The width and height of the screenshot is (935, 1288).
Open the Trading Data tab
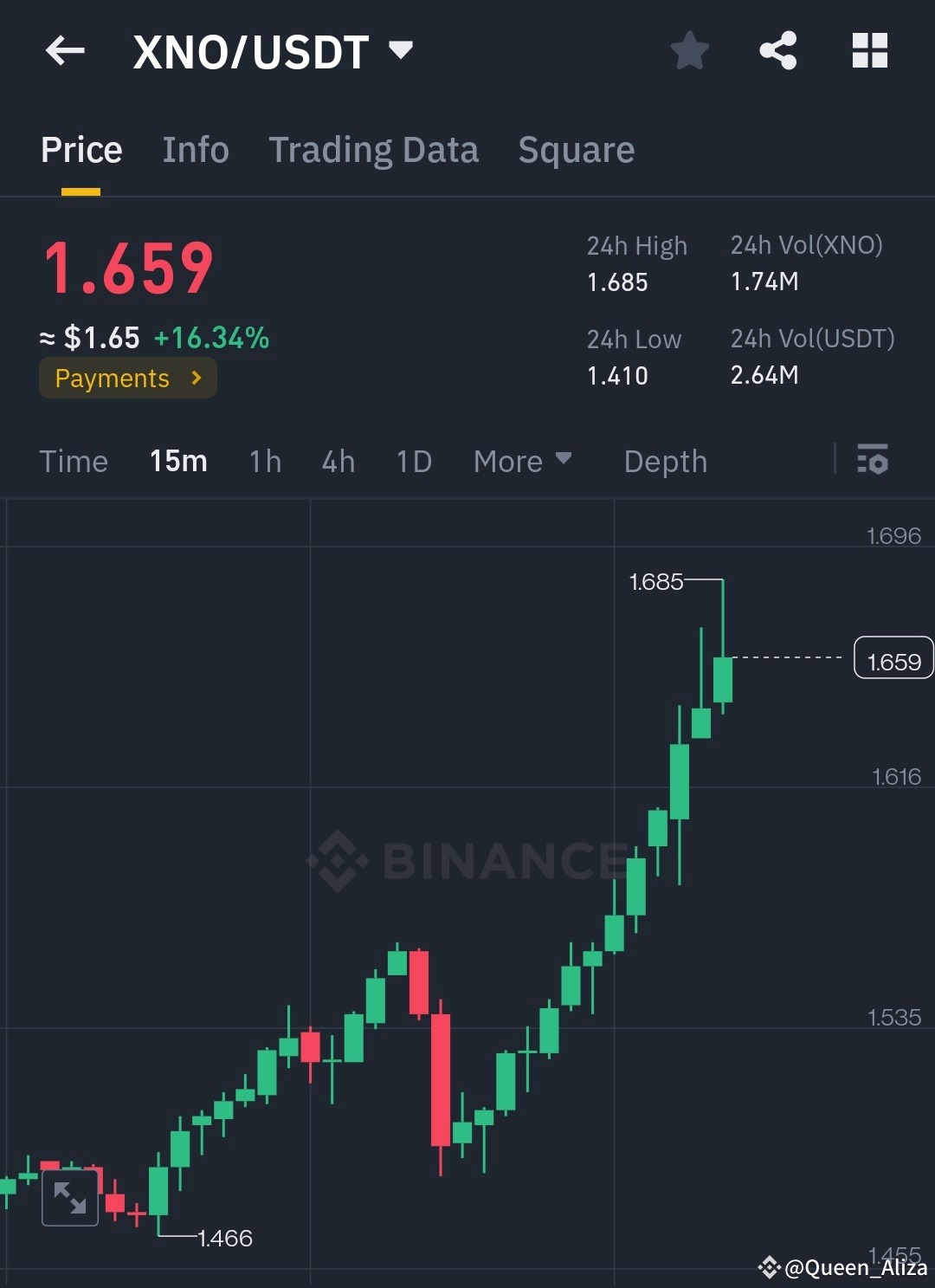[x=374, y=149]
